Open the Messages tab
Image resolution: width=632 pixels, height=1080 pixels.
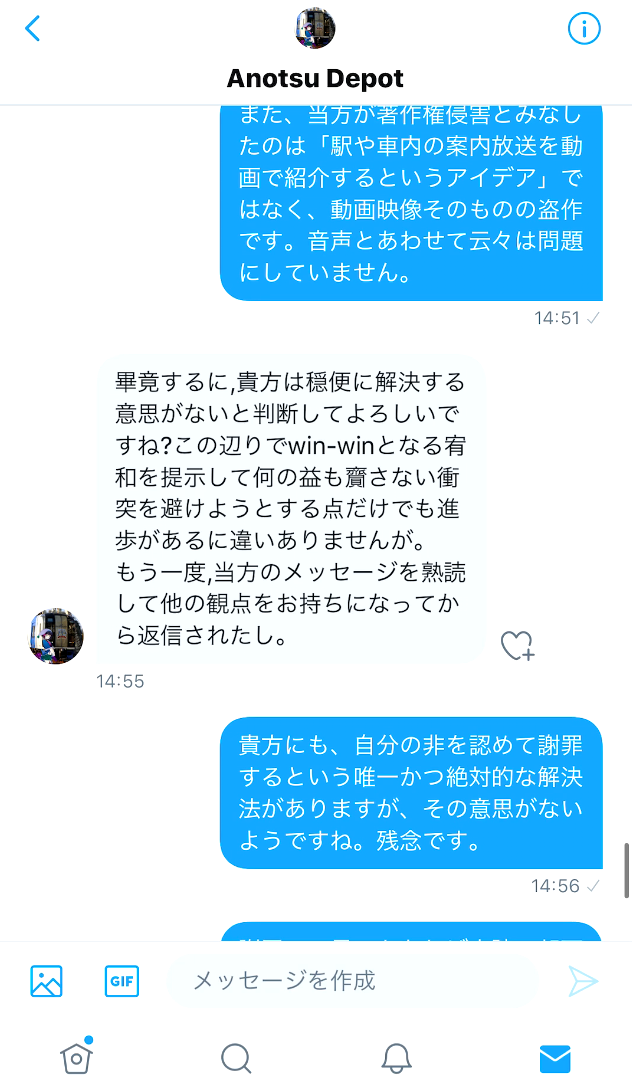point(555,1057)
